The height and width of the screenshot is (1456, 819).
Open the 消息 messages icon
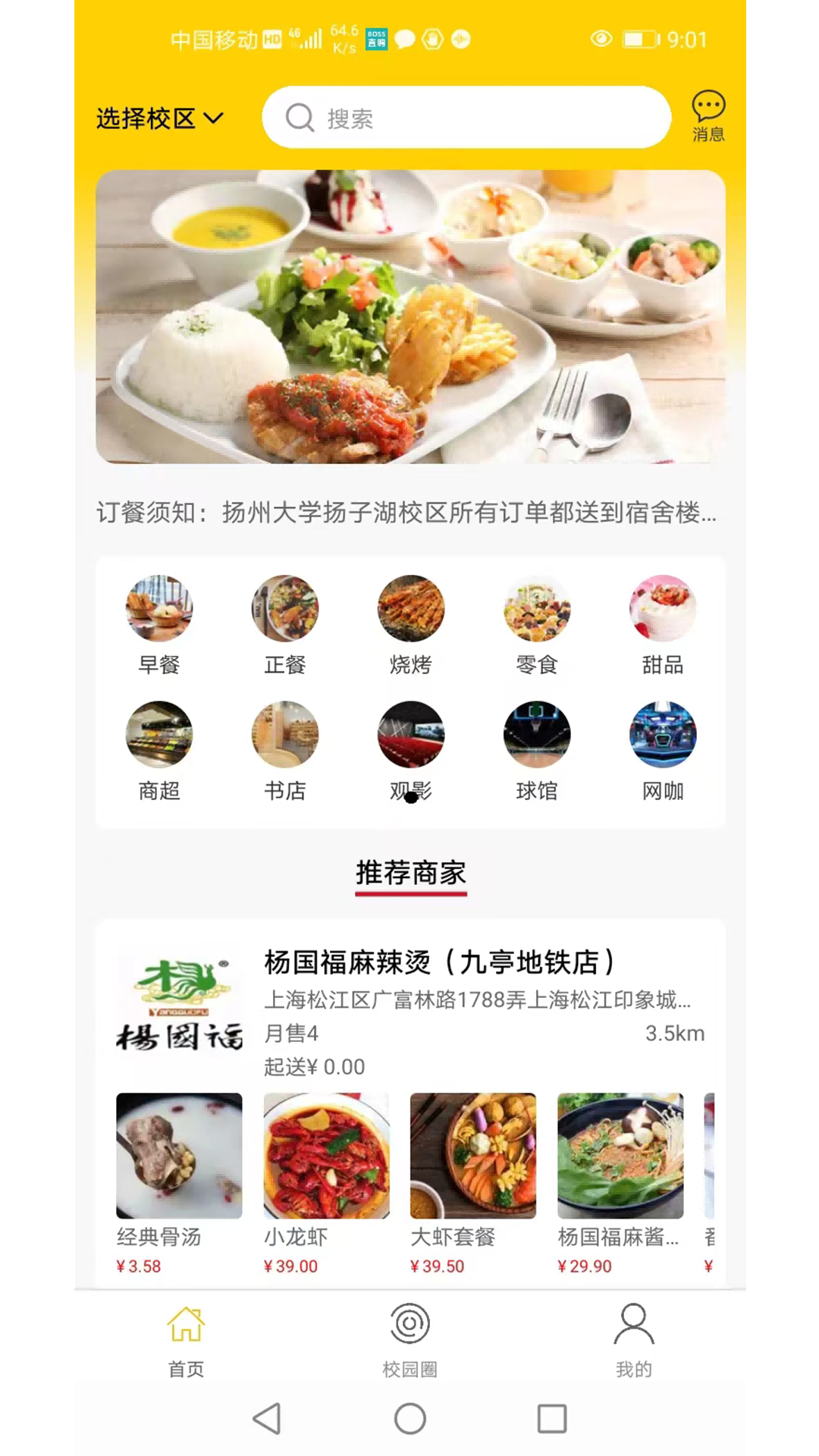coord(708,115)
